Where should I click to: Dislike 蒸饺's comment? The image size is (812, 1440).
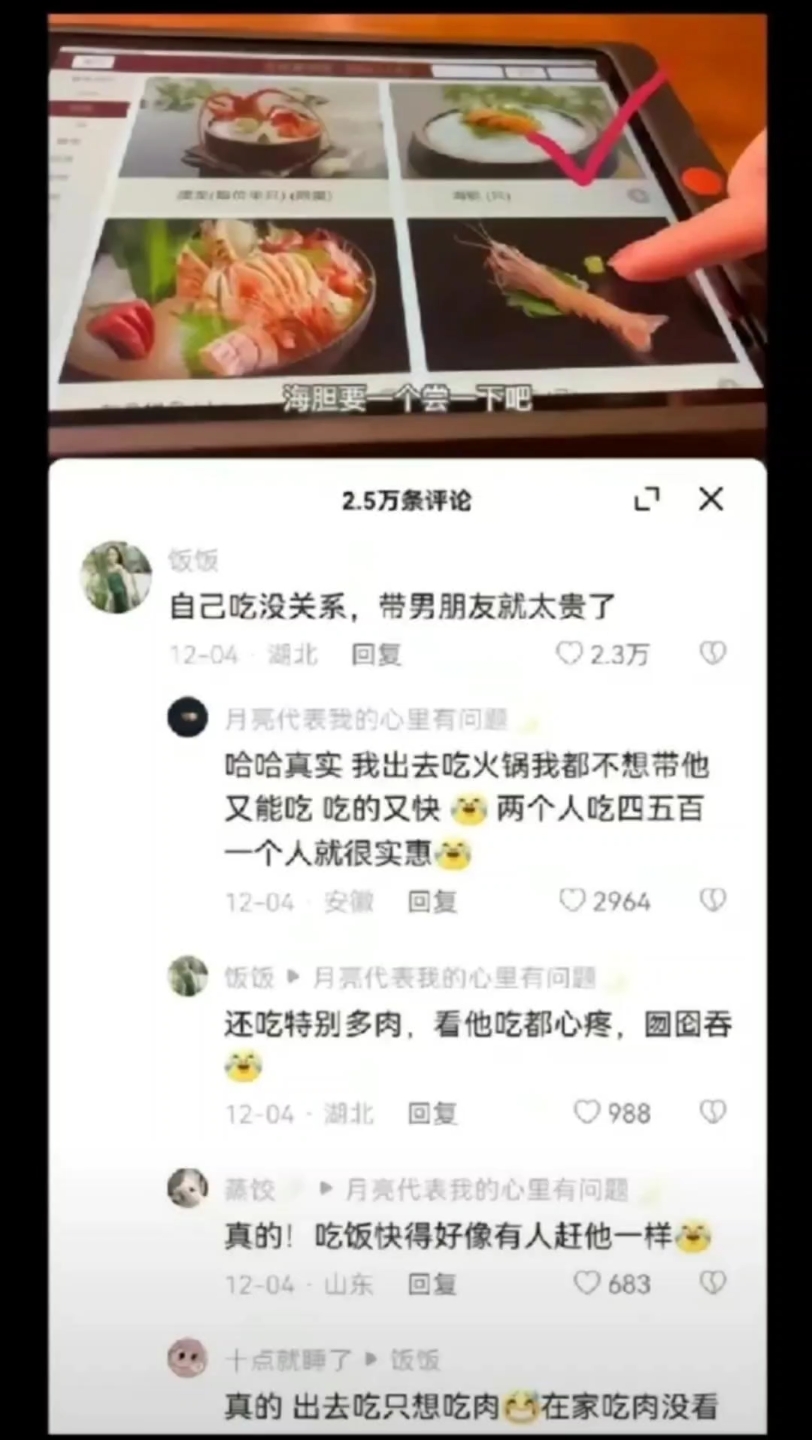(711, 1283)
